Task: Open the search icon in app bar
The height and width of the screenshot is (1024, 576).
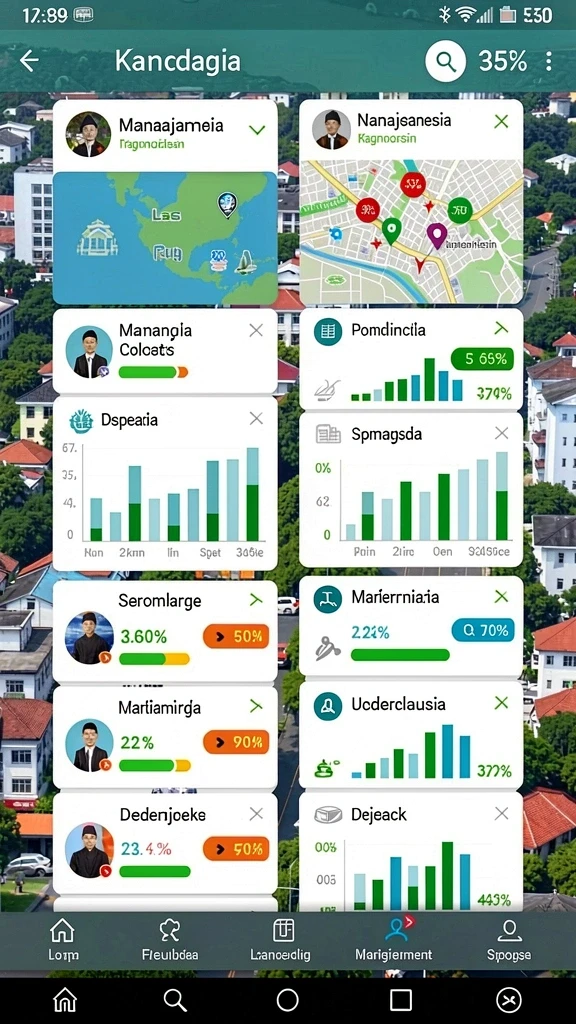Action: (445, 62)
